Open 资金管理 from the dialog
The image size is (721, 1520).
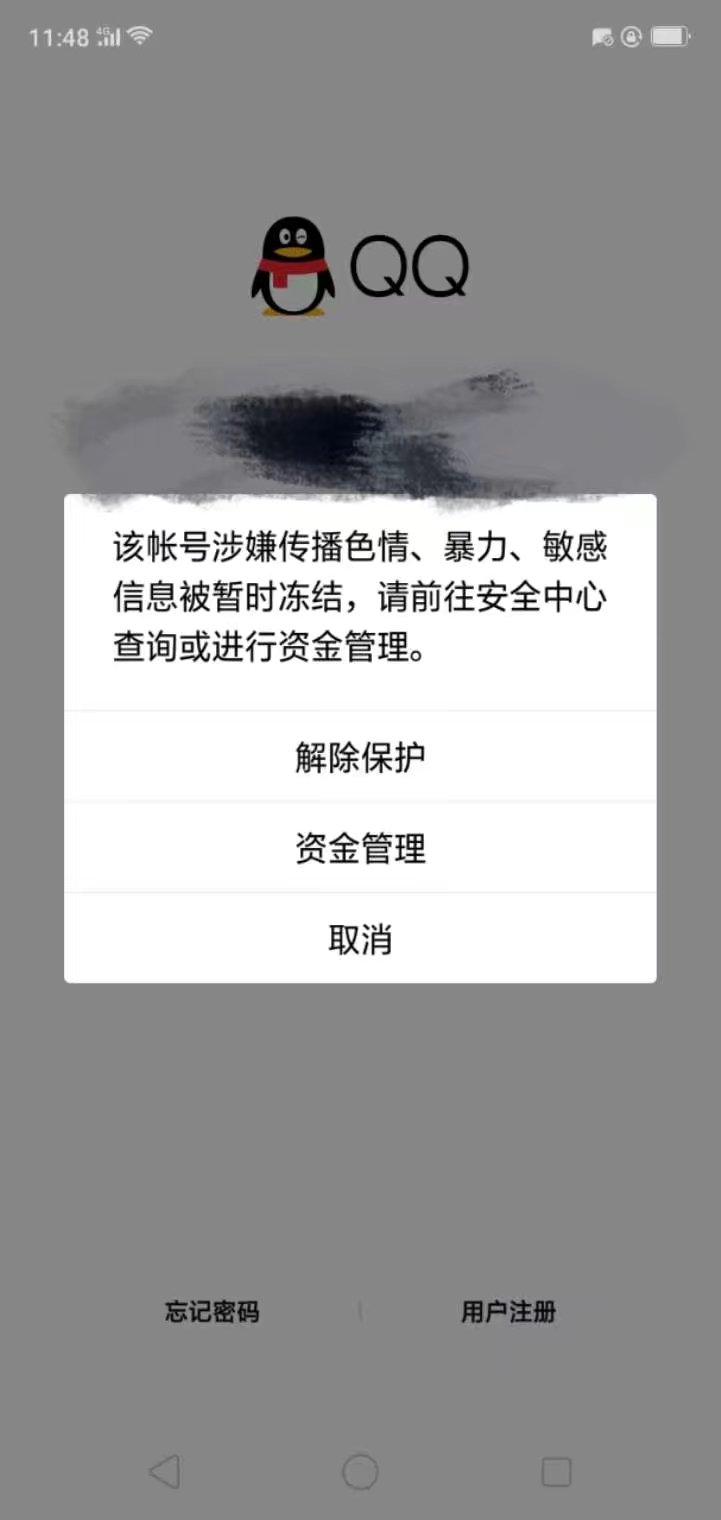pyautogui.click(x=360, y=848)
